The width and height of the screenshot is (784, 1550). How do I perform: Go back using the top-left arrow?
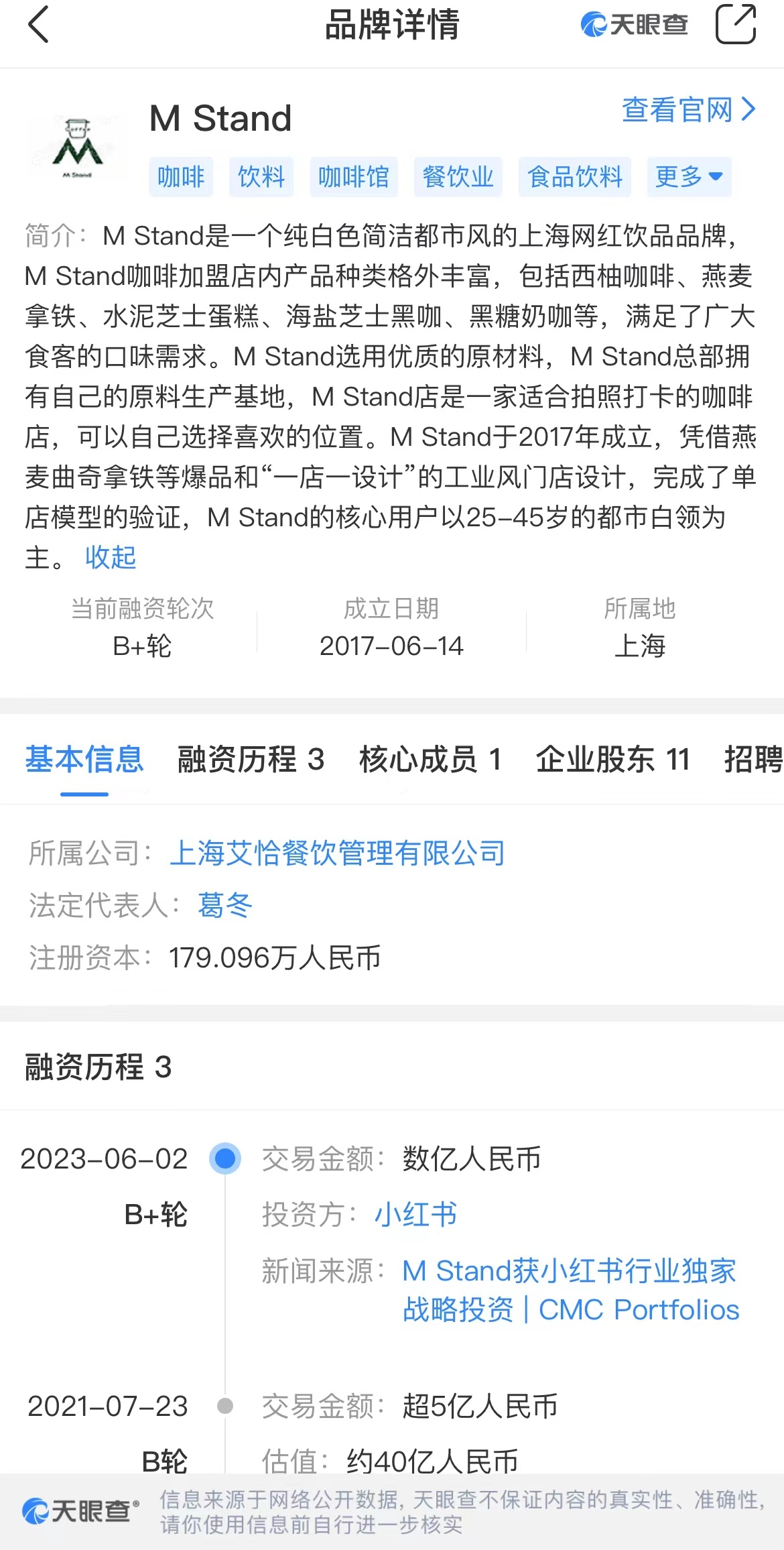point(39,25)
